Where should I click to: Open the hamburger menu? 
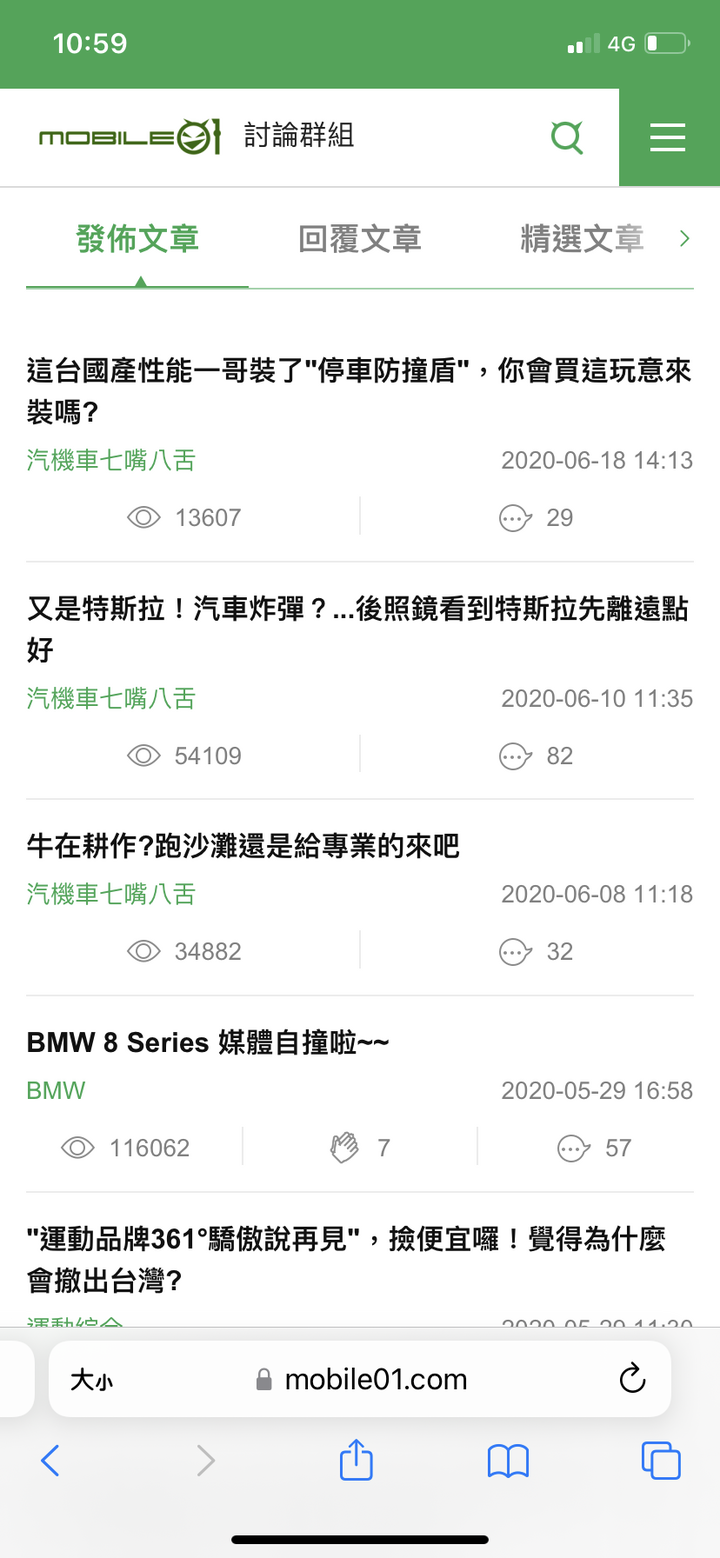coord(668,137)
